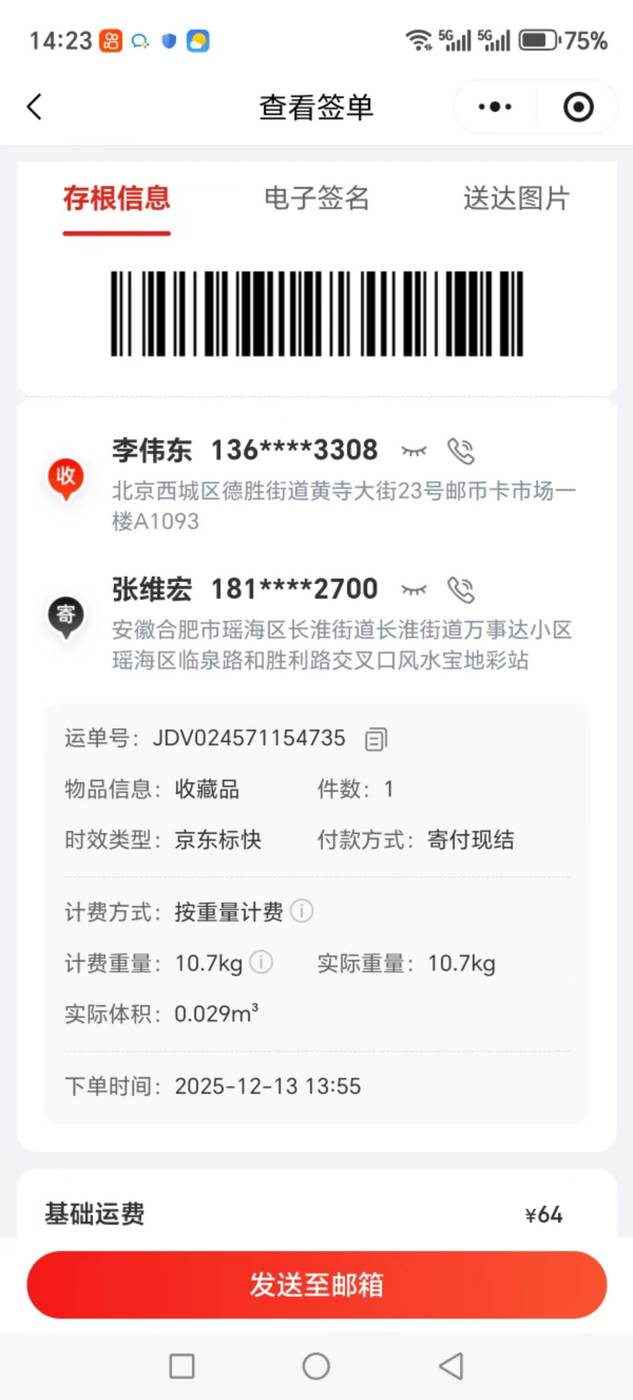Tap 发送至邮箱 button
This screenshot has width=633, height=1400.
coord(316,1285)
